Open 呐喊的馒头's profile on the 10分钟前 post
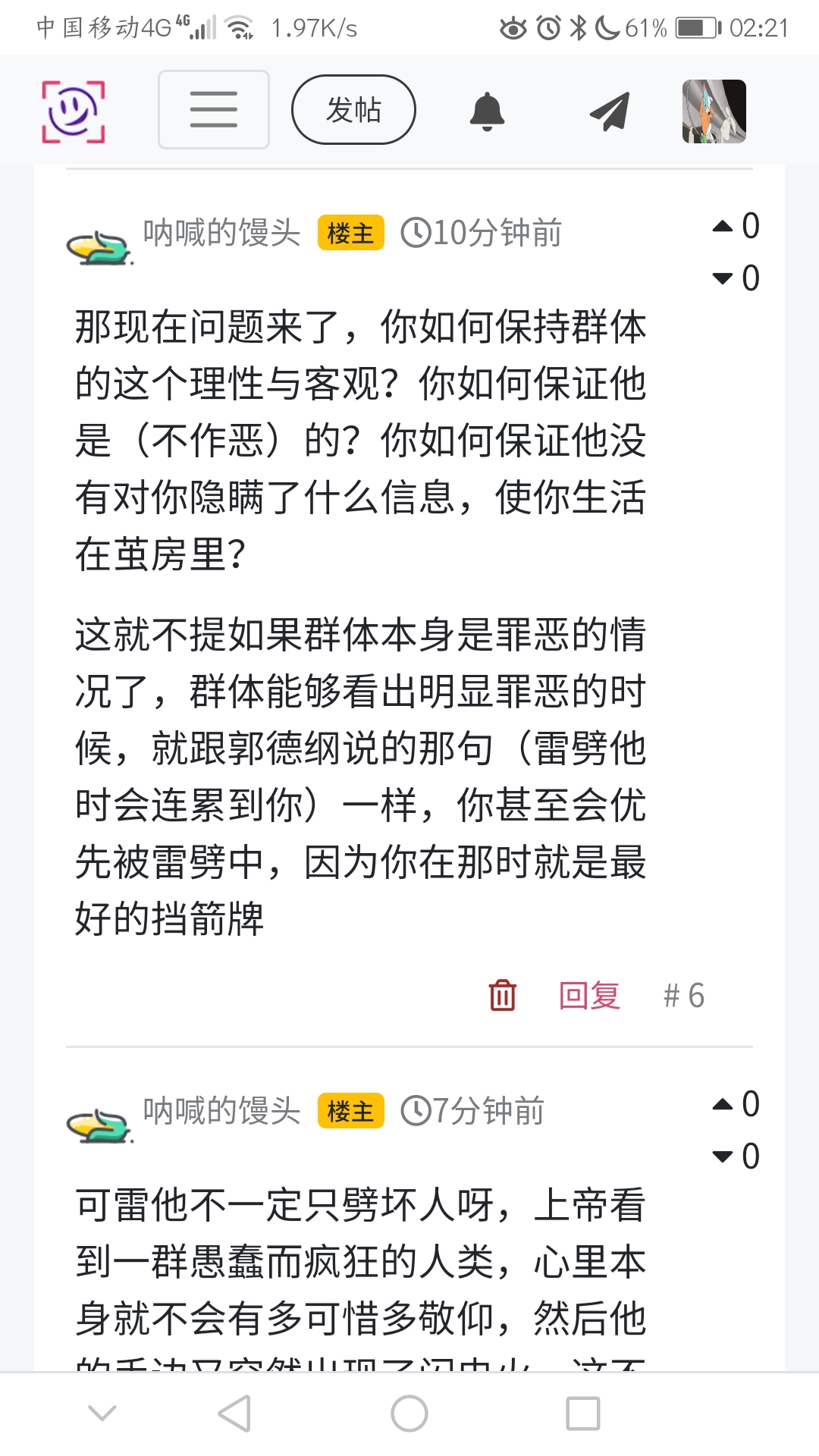This screenshot has height=1456, width=819. (x=221, y=233)
